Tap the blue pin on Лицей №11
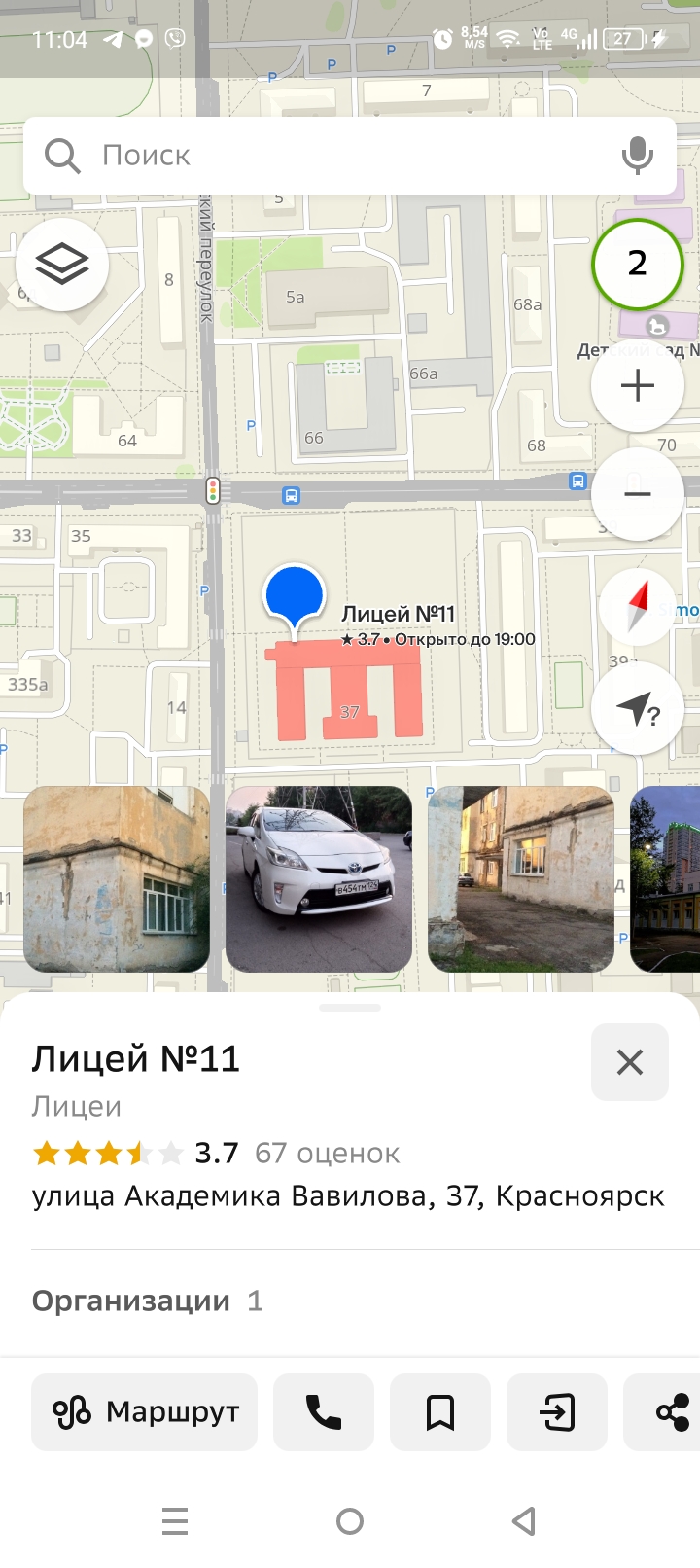 294,595
